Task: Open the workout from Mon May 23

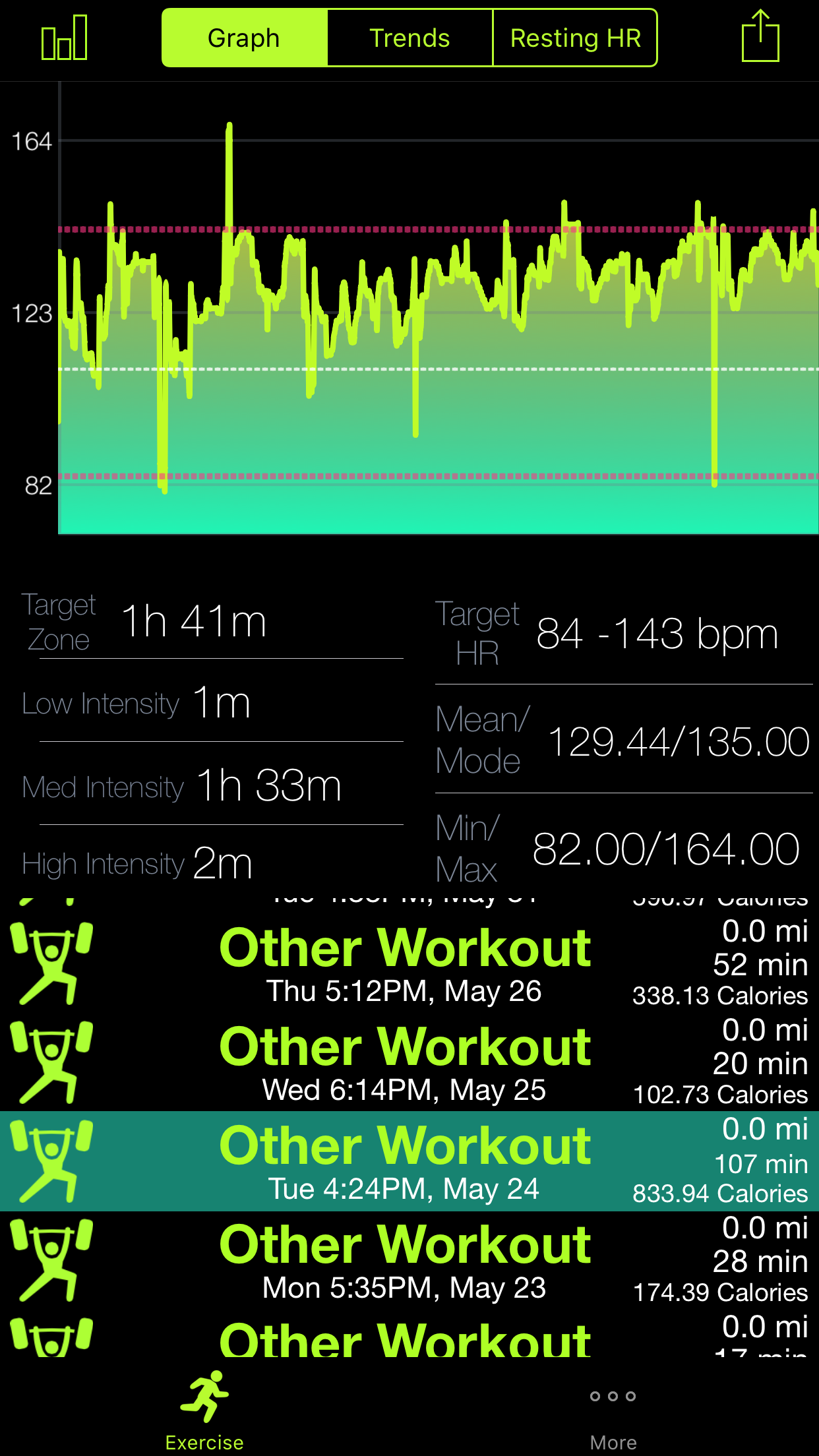Action: [409, 1260]
